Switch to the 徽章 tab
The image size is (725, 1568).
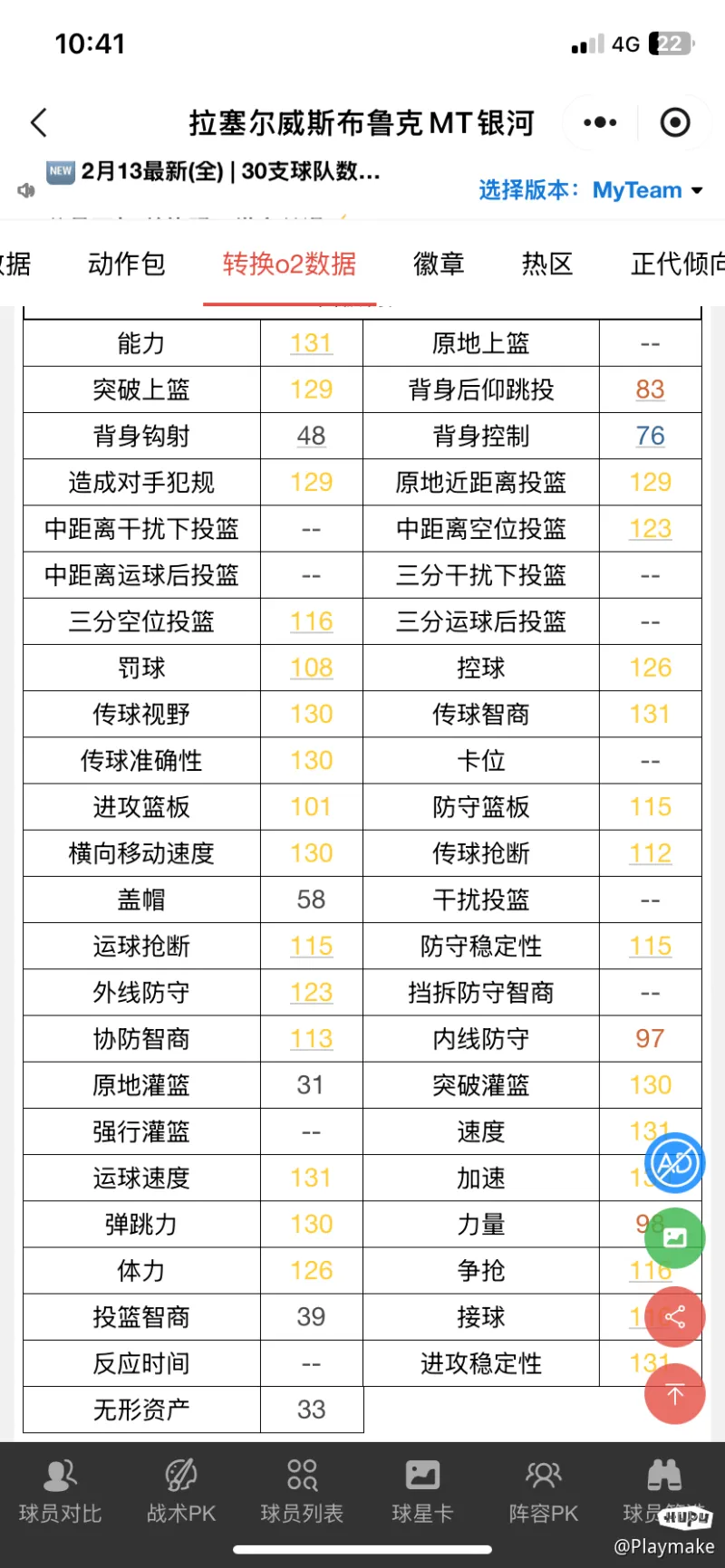(x=439, y=264)
